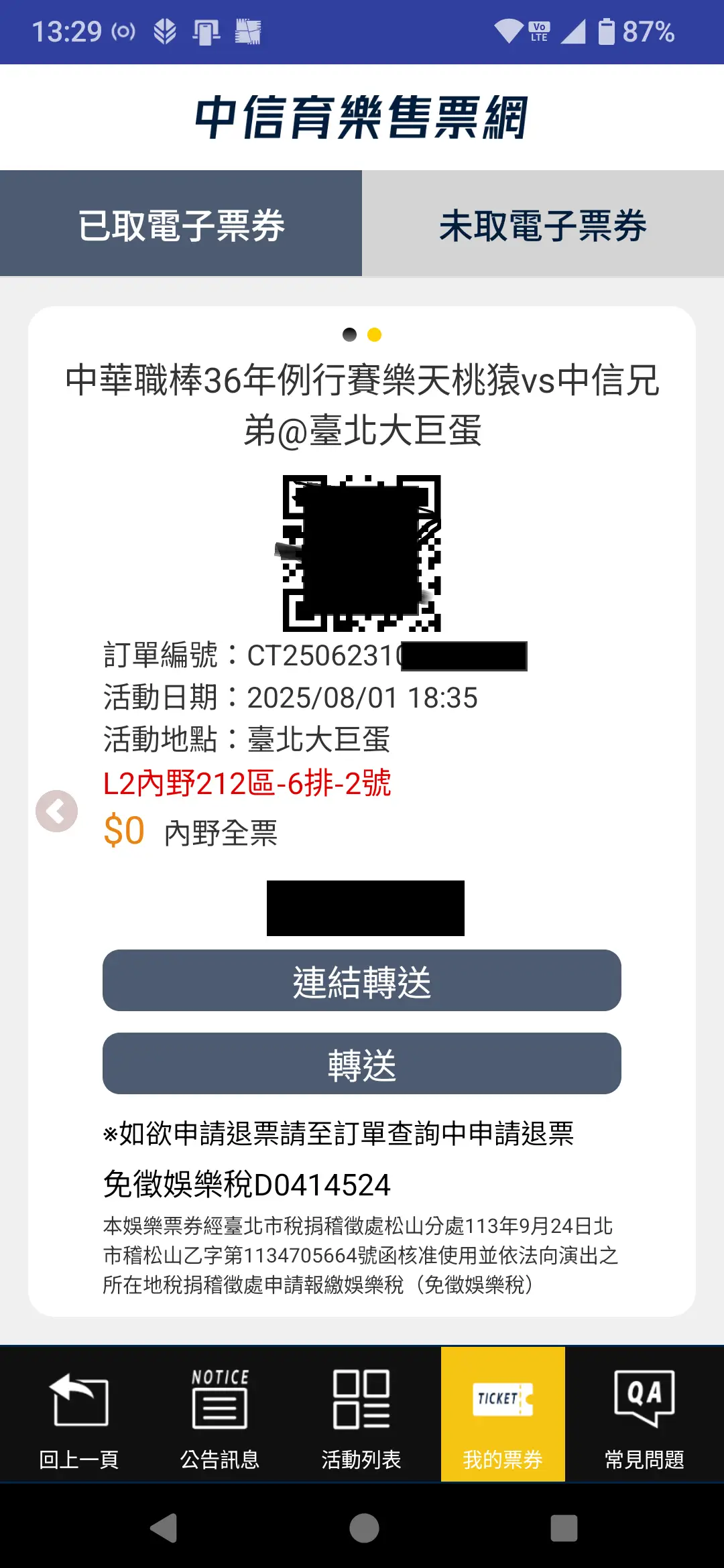724x1568 pixels.
Task: Tap the system home button
Action: pos(364,1528)
